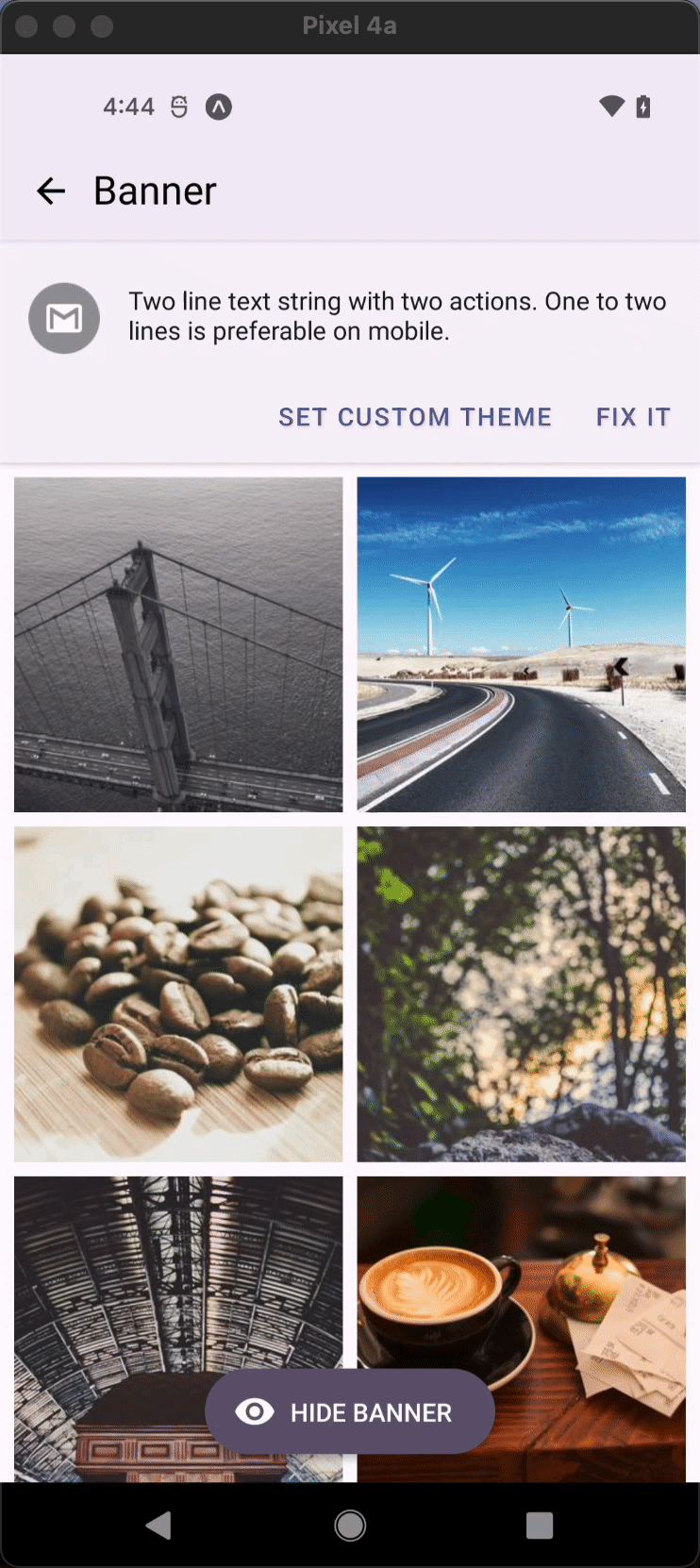This screenshot has width=700, height=1568.
Task: Open the blurred forest trees photo
Action: (x=521, y=993)
